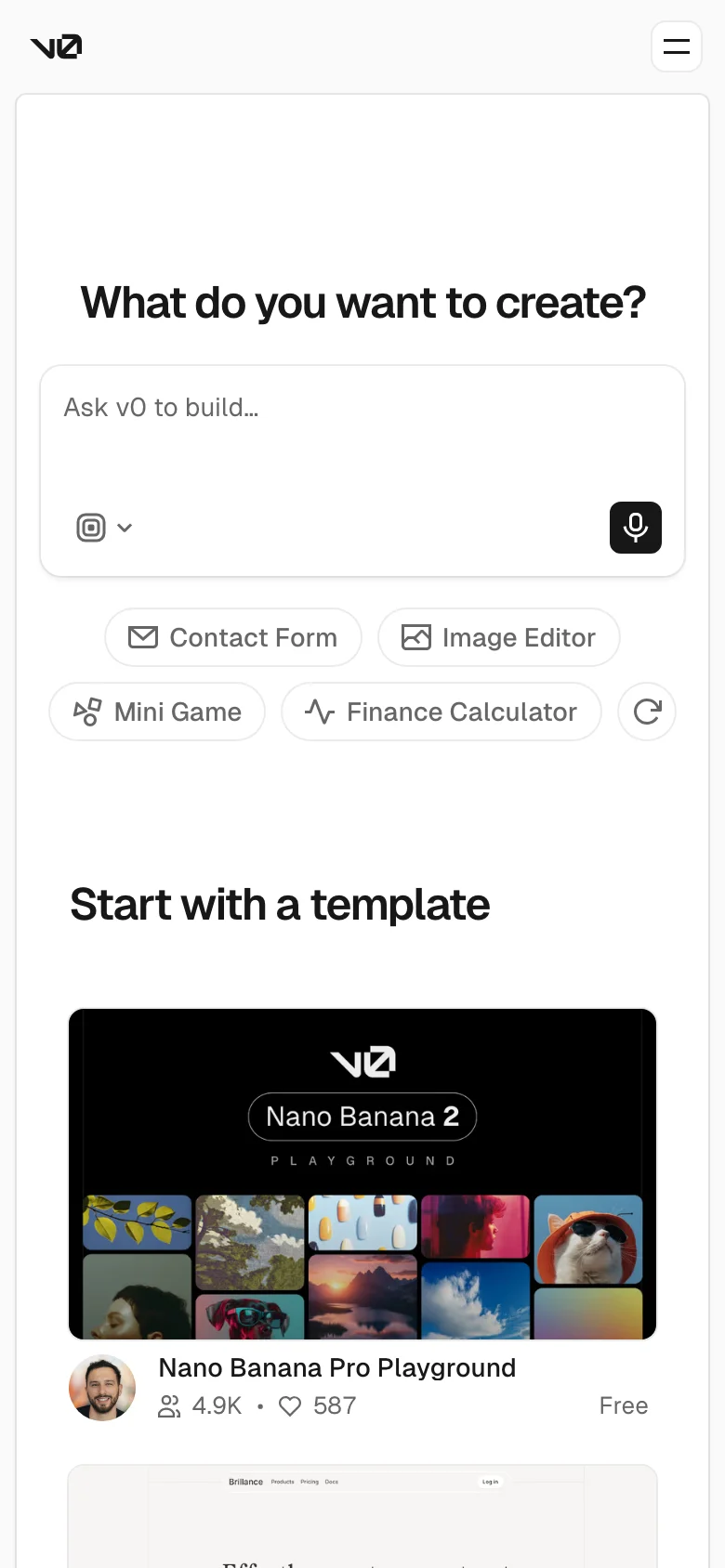Select the Finance Calculator suggestion

442,712
